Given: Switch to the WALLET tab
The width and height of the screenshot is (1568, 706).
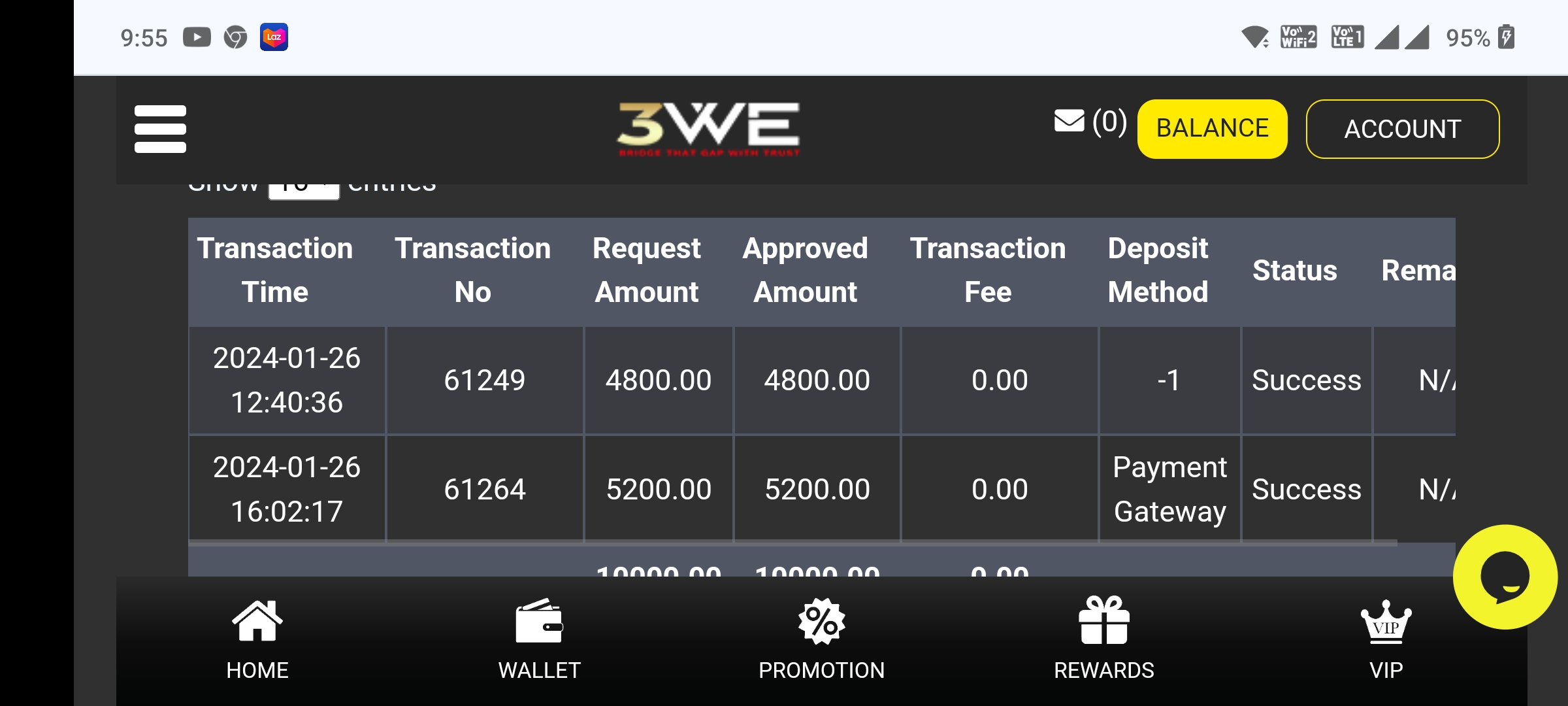Looking at the screenshot, I should click(539, 639).
